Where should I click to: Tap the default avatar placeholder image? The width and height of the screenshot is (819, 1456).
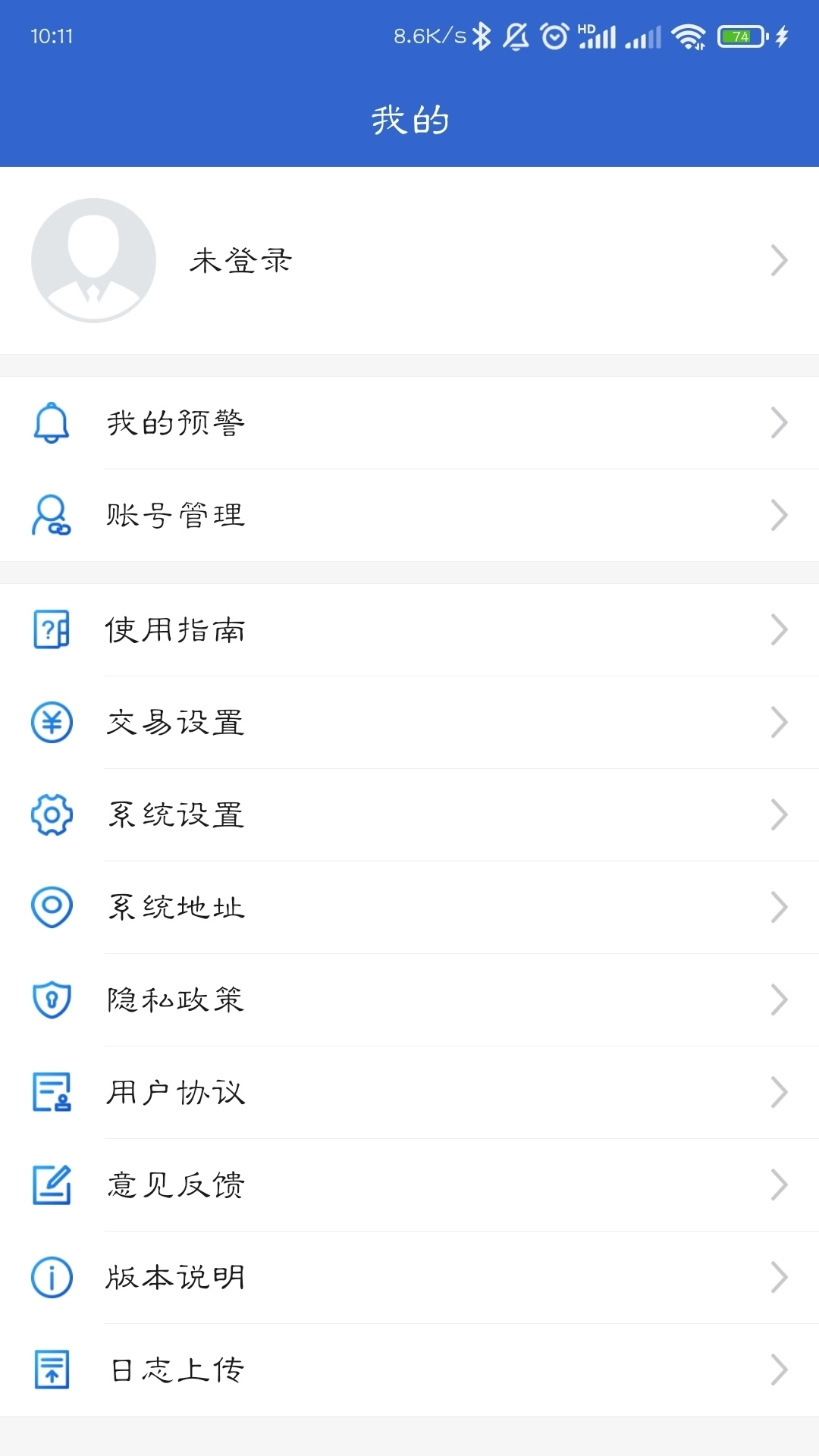tap(93, 259)
